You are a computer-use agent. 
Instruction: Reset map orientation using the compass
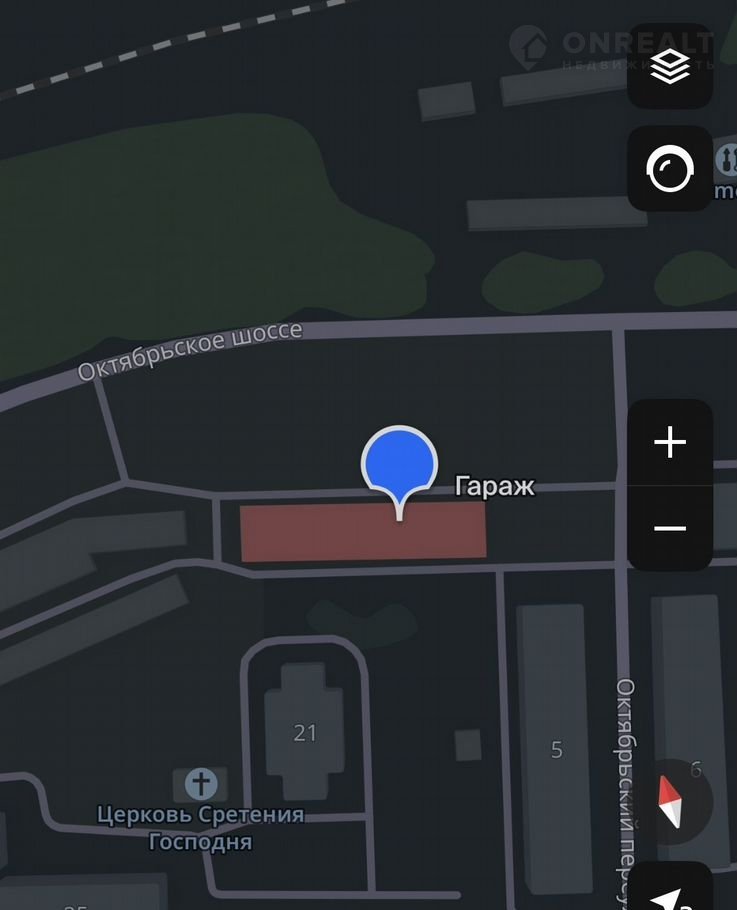point(671,801)
